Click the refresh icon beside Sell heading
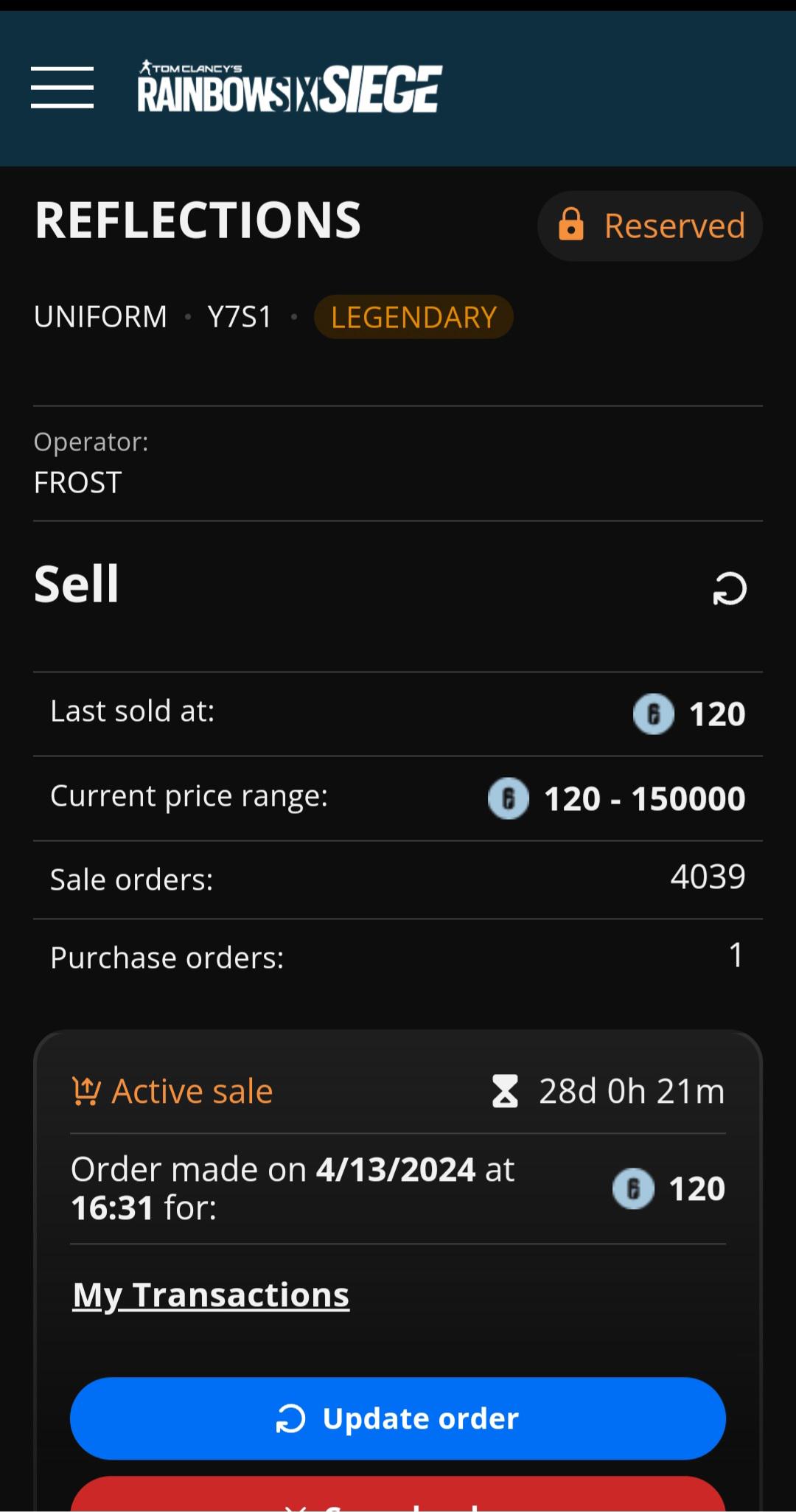 (728, 589)
